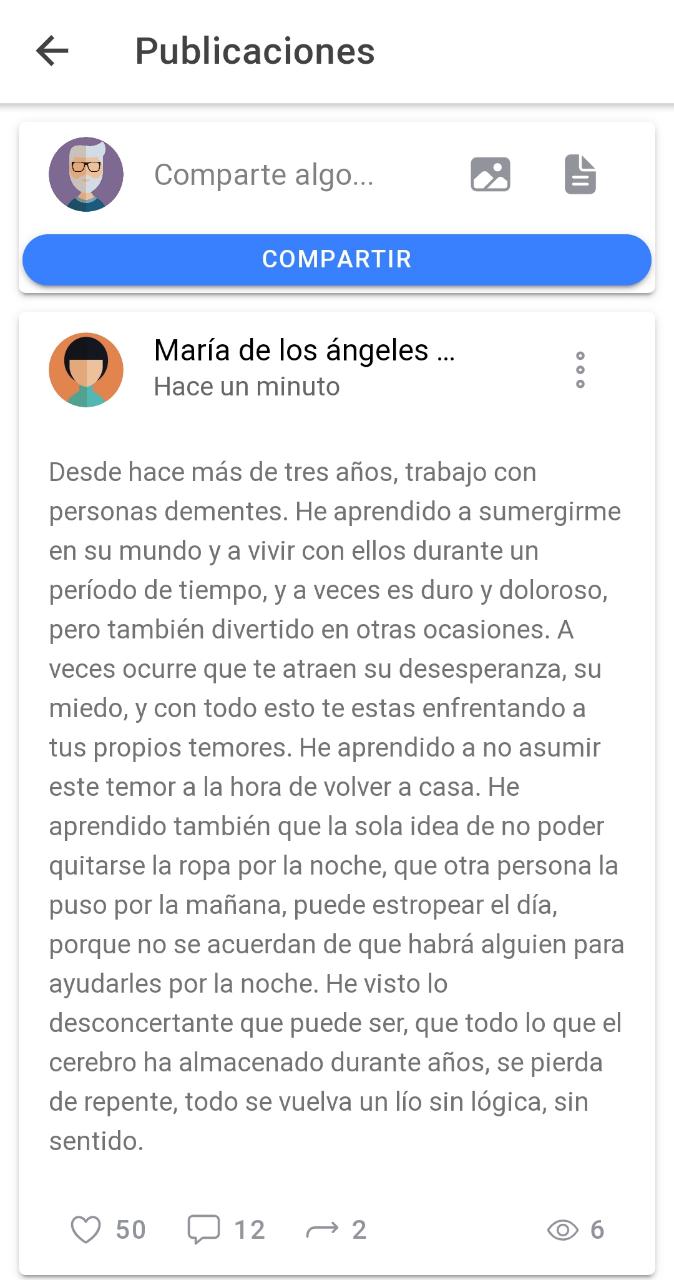Tap the COMPARTIR button
674x1280 pixels.
coord(337,259)
